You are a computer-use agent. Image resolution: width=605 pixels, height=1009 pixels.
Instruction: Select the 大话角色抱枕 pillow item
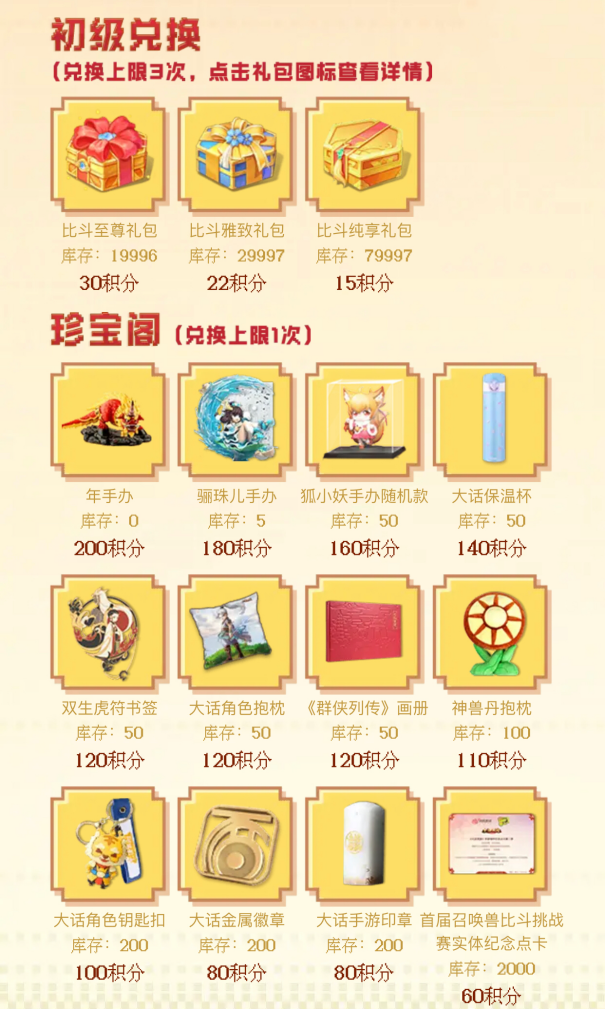237,632
